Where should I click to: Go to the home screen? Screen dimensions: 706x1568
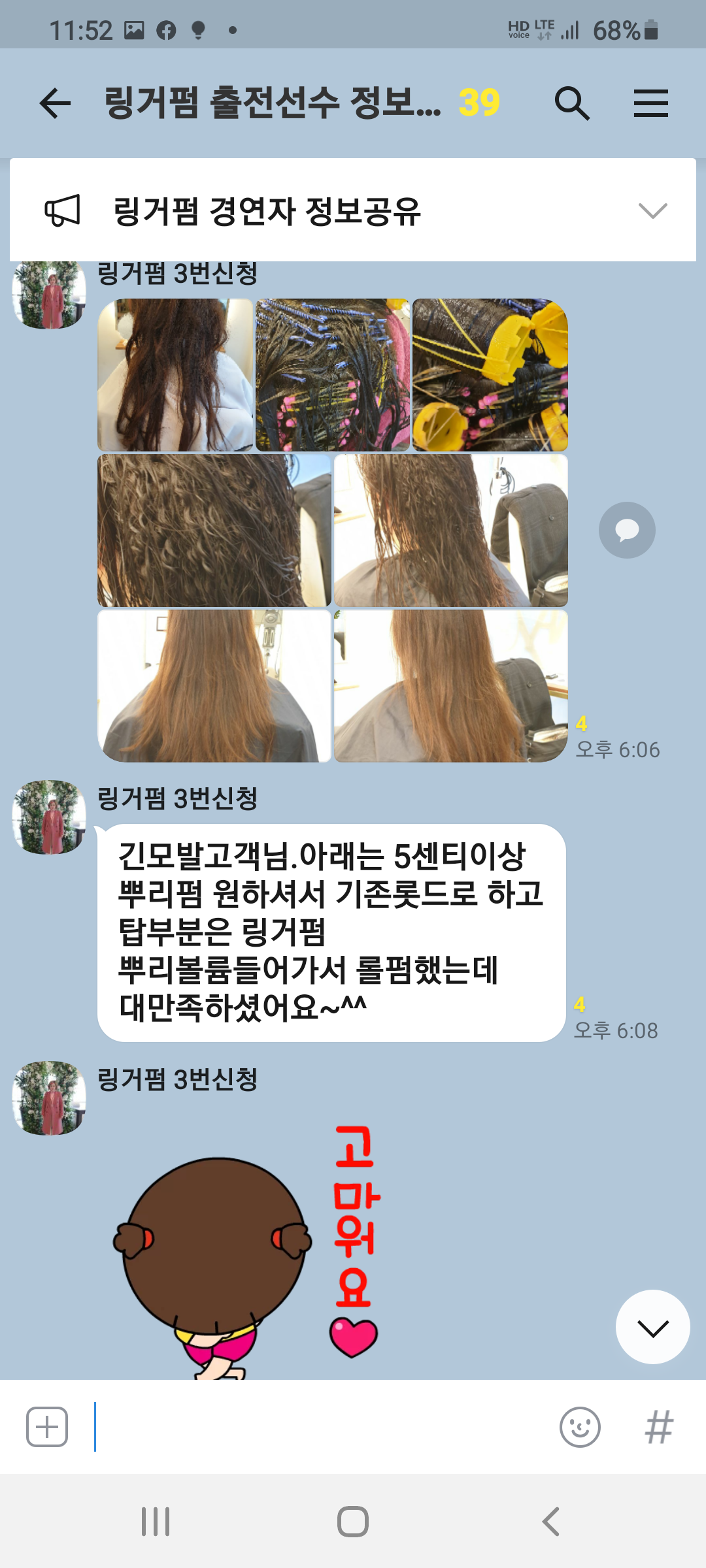[353, 1522]
